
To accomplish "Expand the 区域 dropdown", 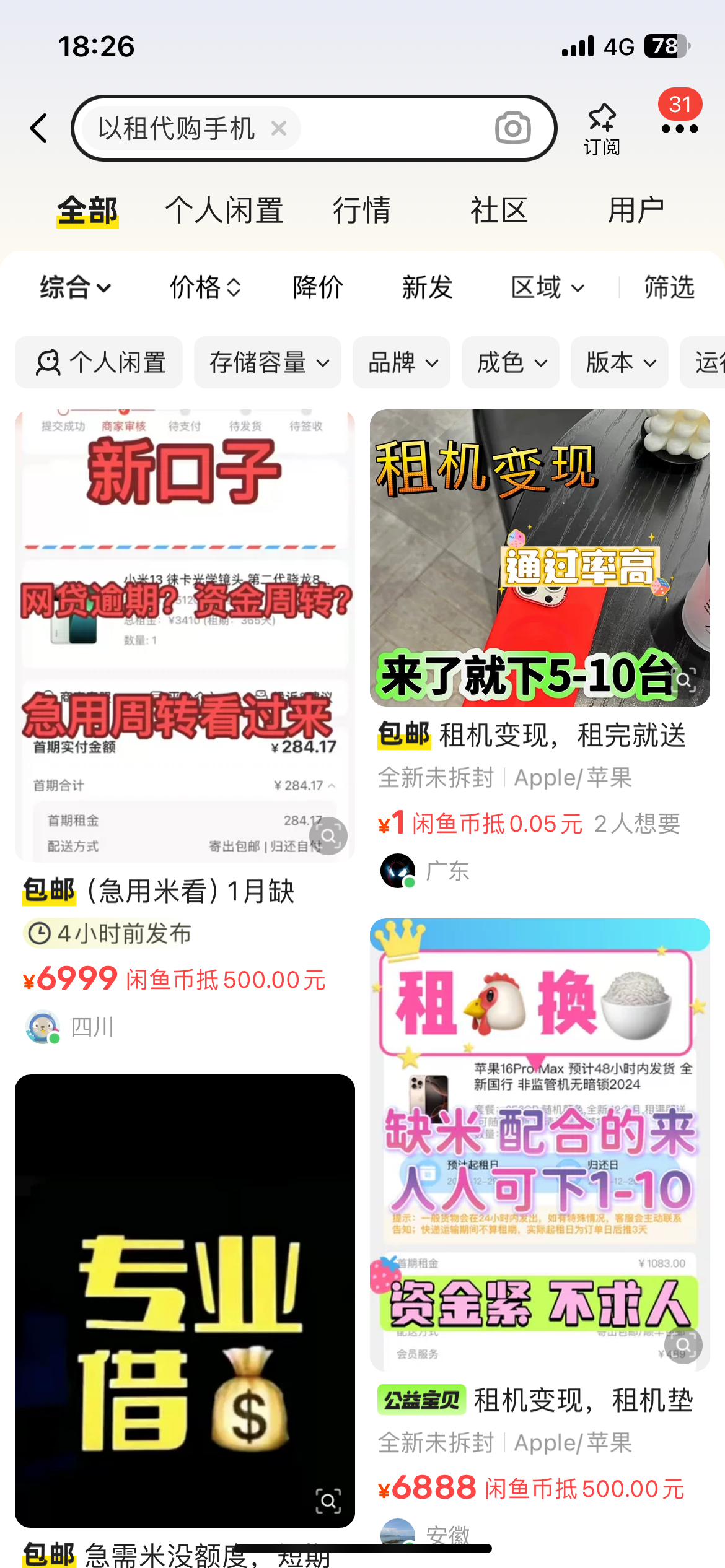I will [548, 287].
